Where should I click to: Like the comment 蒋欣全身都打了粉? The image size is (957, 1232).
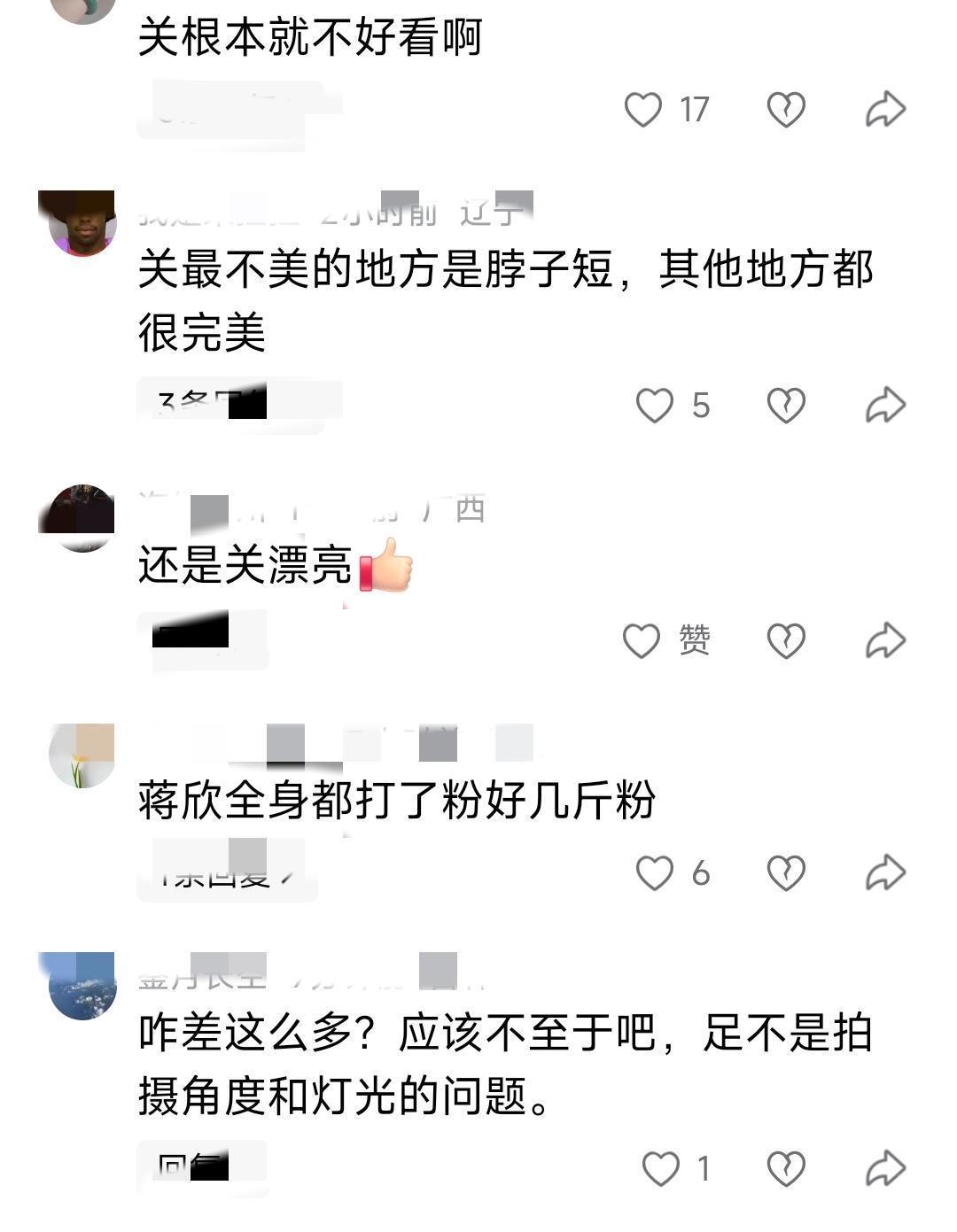(655, 873)
